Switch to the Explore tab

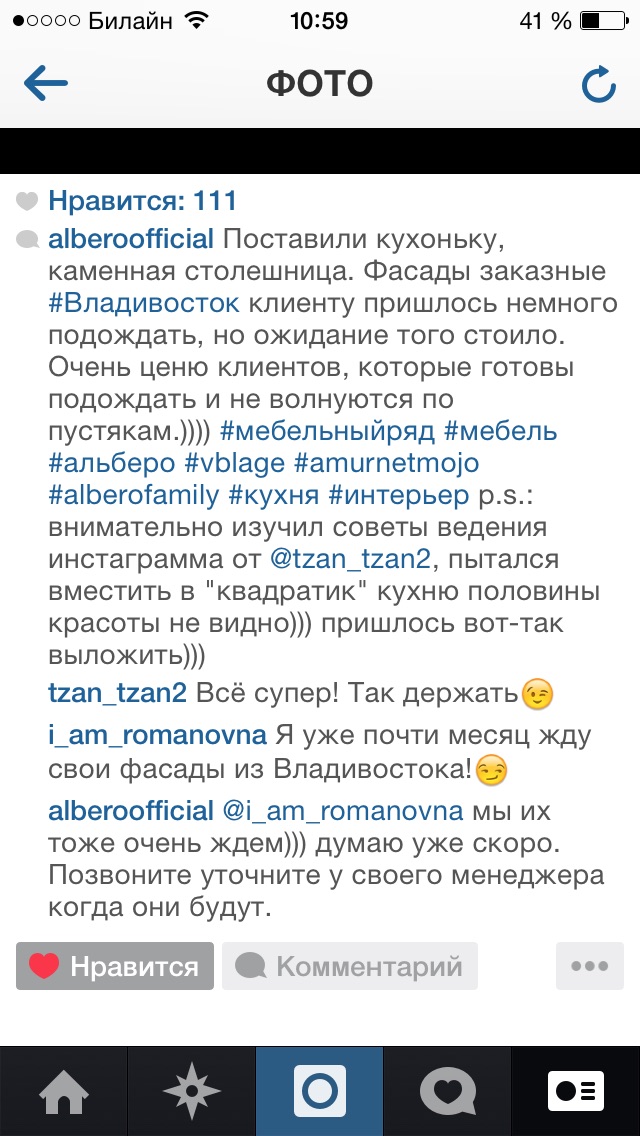tap(191, 1090)
